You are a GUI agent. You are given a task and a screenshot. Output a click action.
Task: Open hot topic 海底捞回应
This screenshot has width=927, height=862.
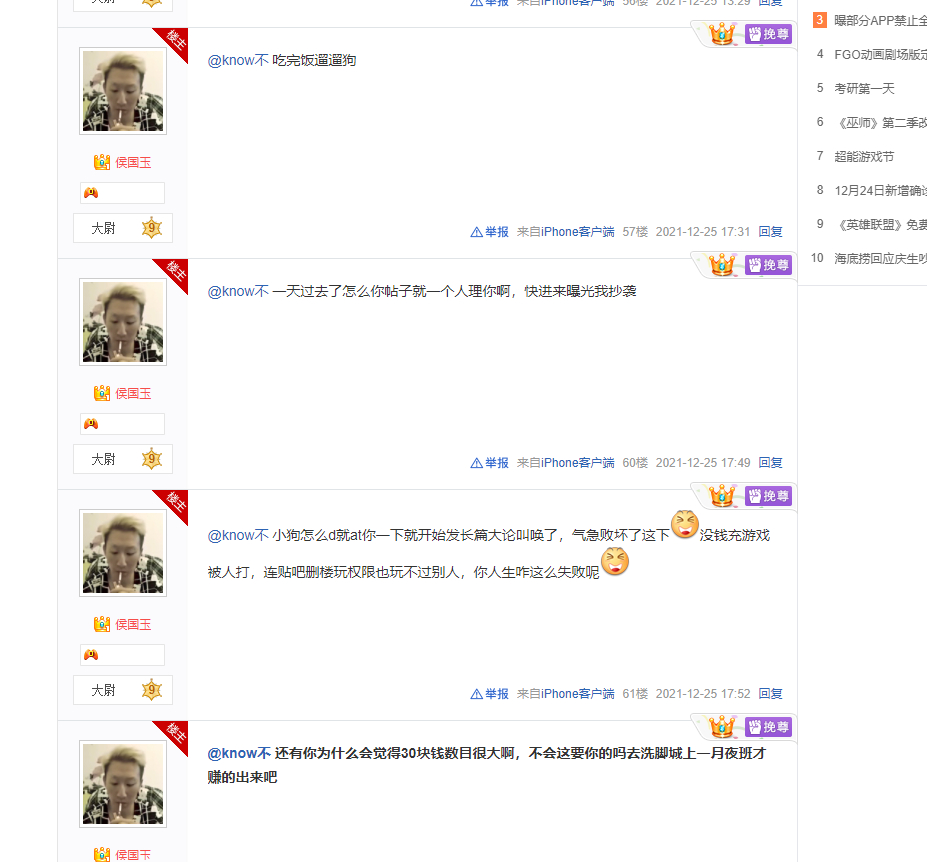880,258
